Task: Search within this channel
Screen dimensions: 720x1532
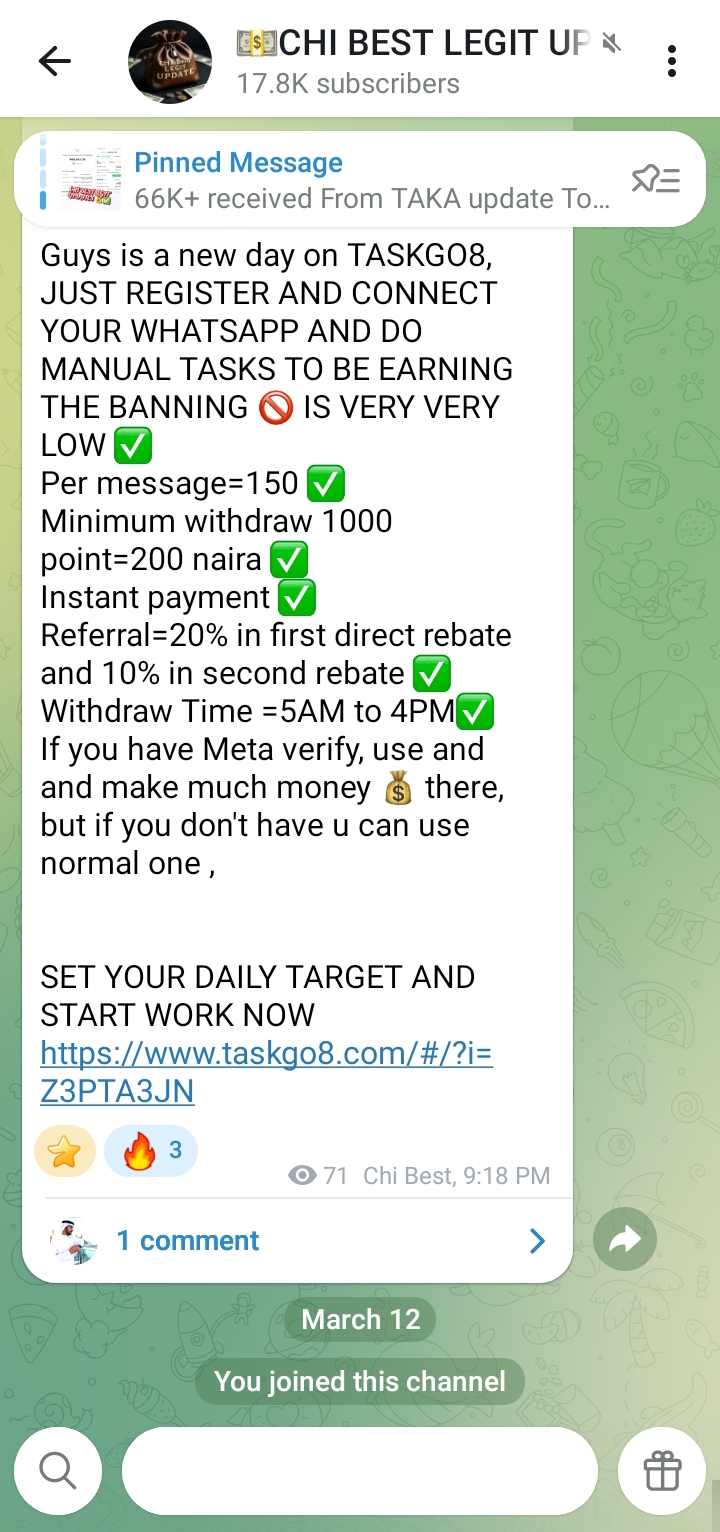Action: coord(58,1471)
